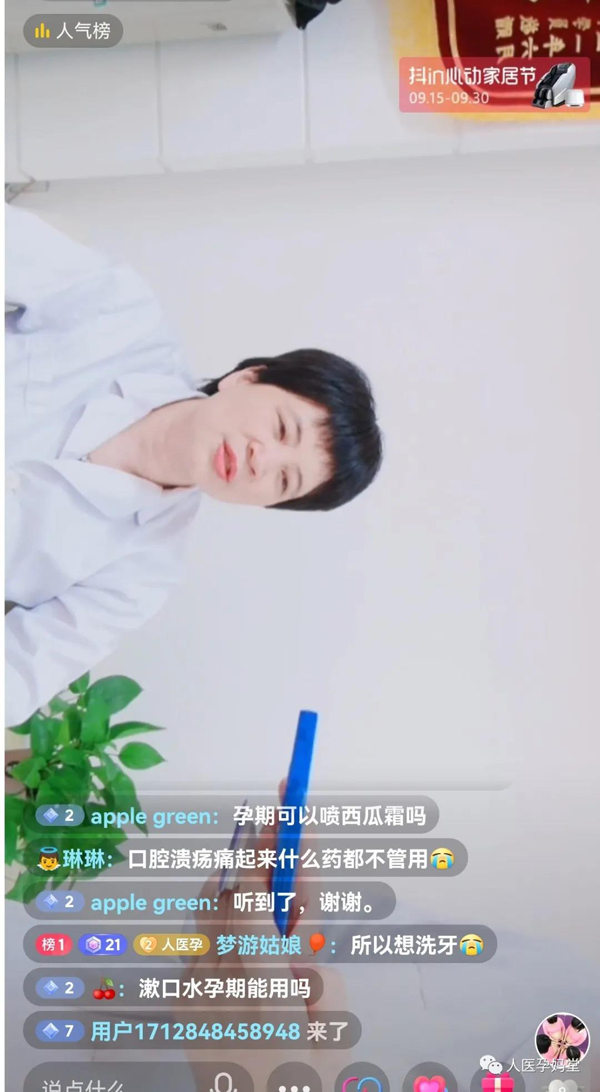This screenshot has height=1092, width=600.
Task: Open the gift box panel
Action: tap(497, 1084)
